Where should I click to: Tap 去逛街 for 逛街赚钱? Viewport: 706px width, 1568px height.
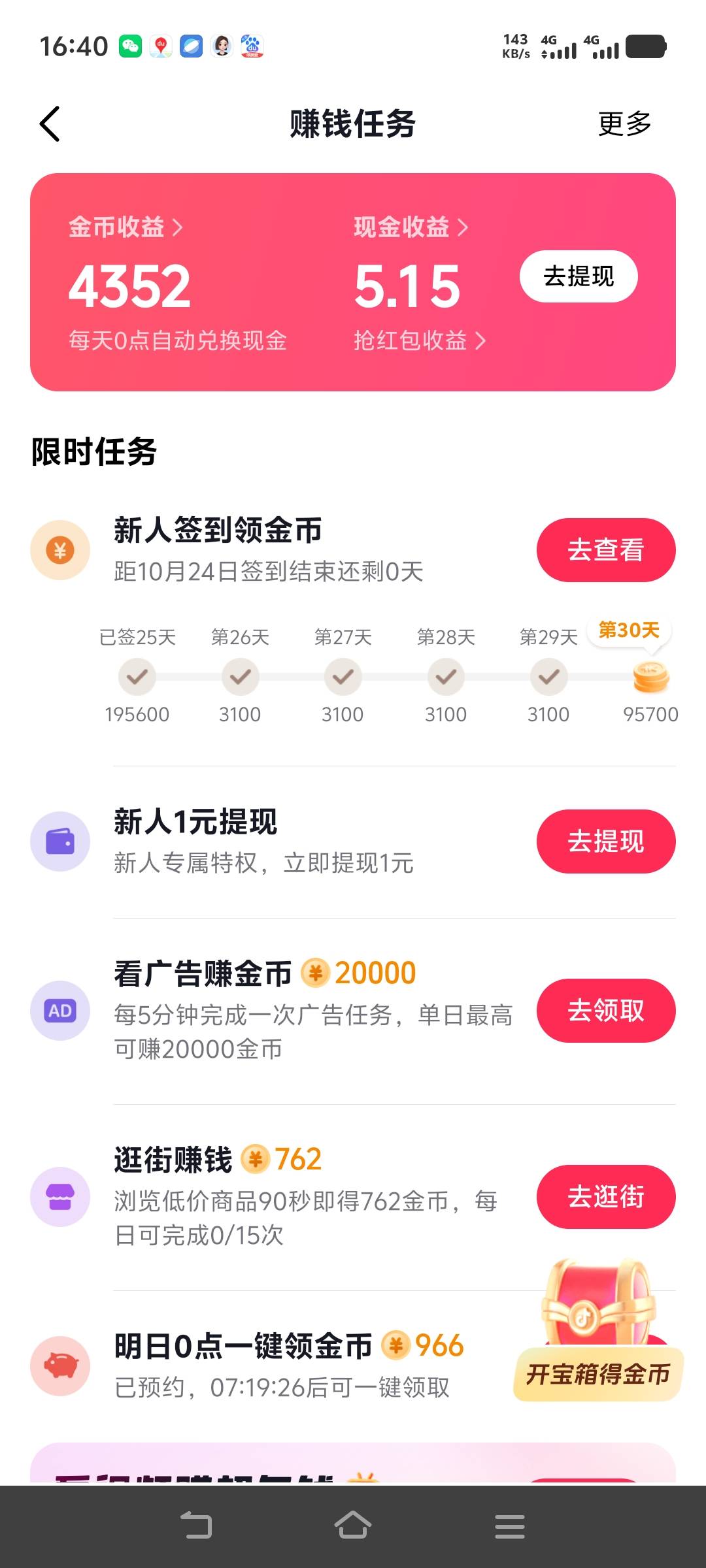tap(605, 1197)
